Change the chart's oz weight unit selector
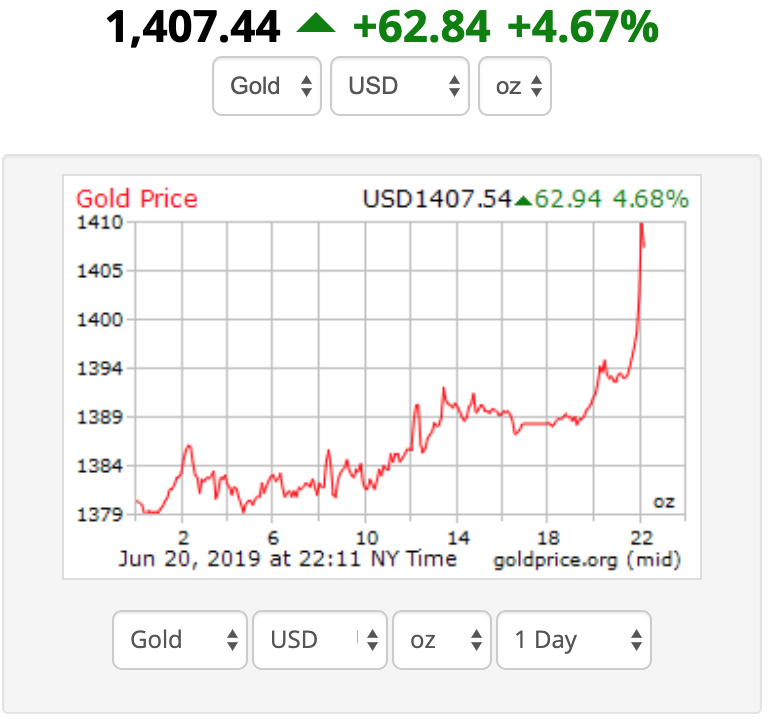 442,640
